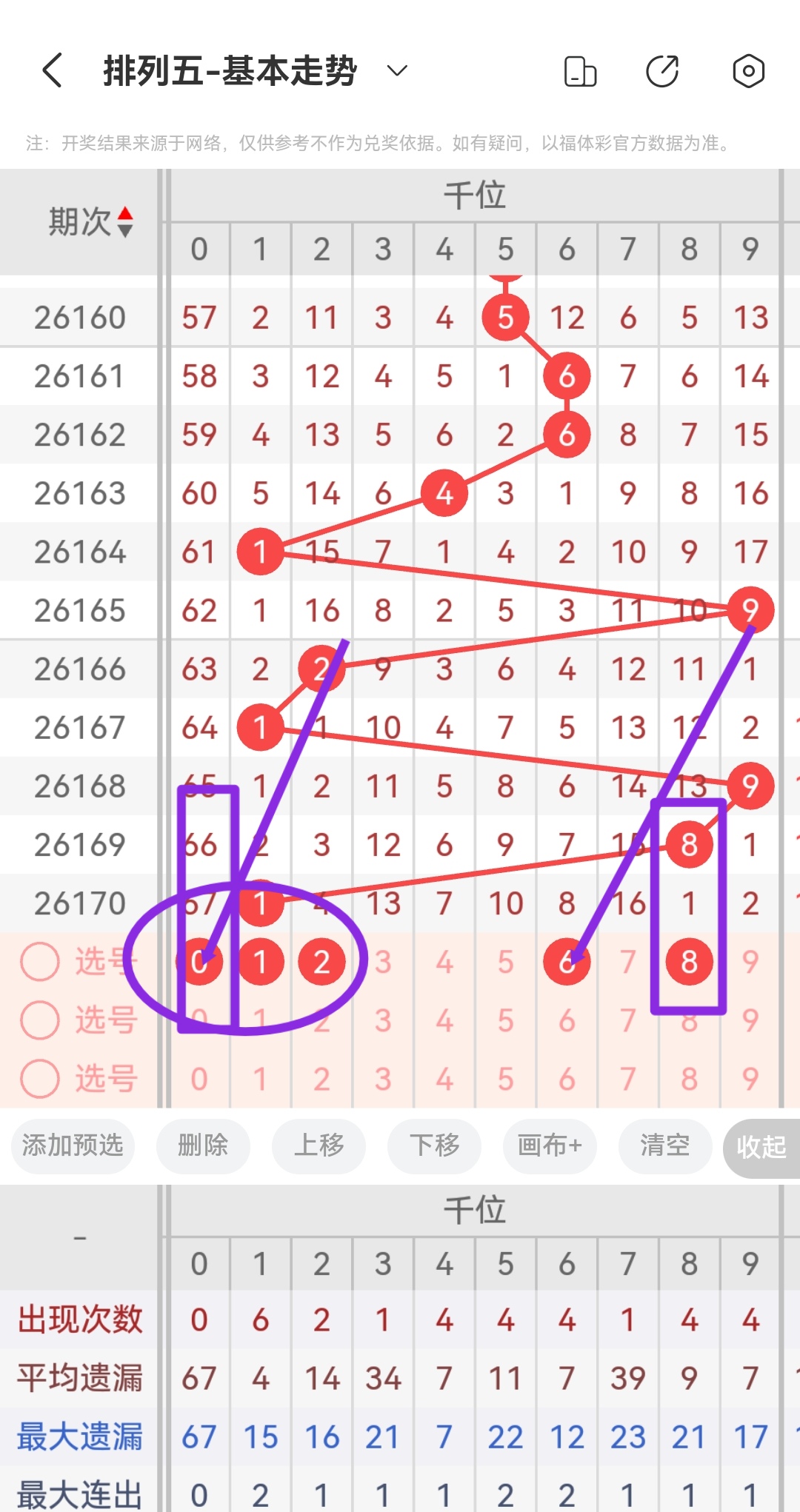Share the trend chart
800x1512 pixels.
pyautogui.click(x=662, y=71)
